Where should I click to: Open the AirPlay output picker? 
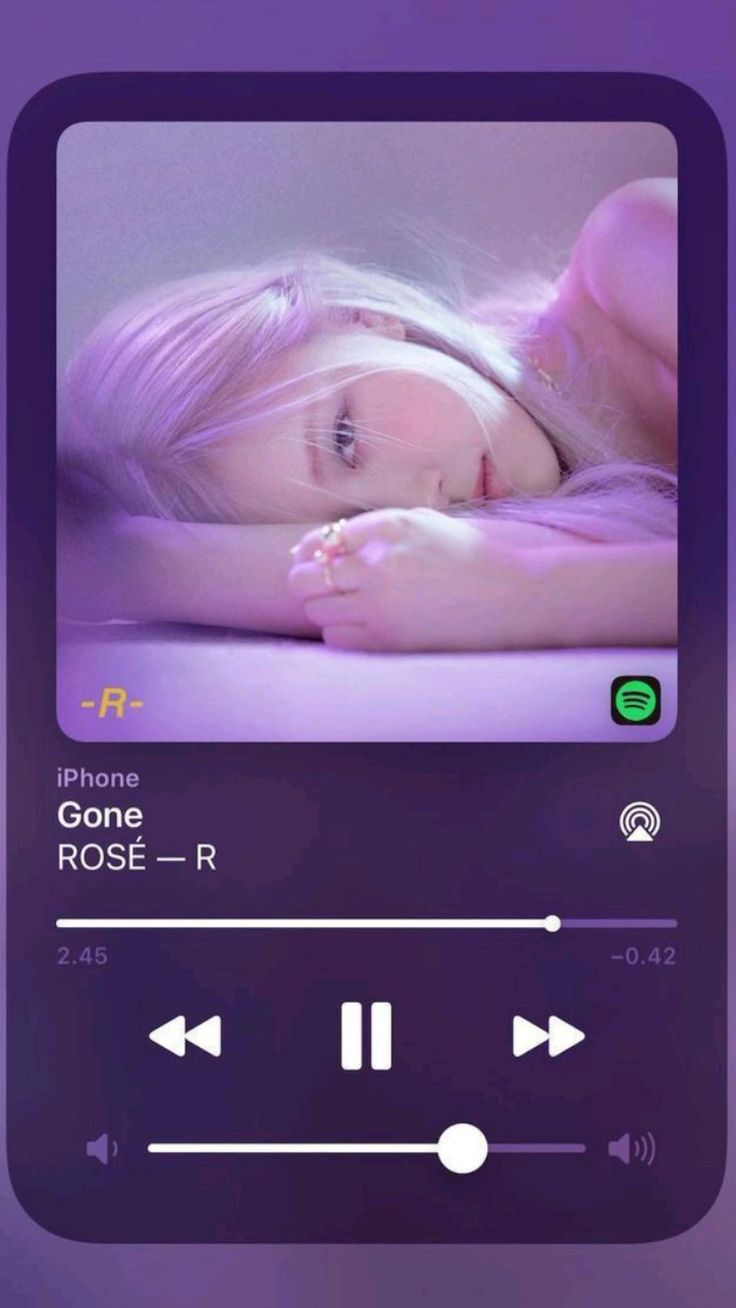click(x=639, y=822)
